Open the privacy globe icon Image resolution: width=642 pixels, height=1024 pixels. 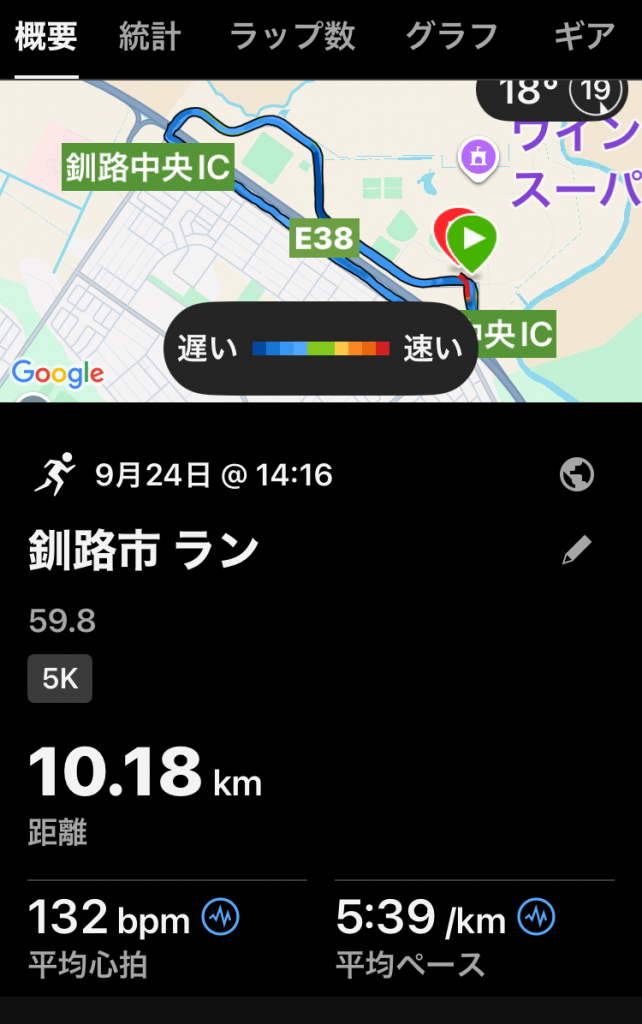[x=577, y=474]
